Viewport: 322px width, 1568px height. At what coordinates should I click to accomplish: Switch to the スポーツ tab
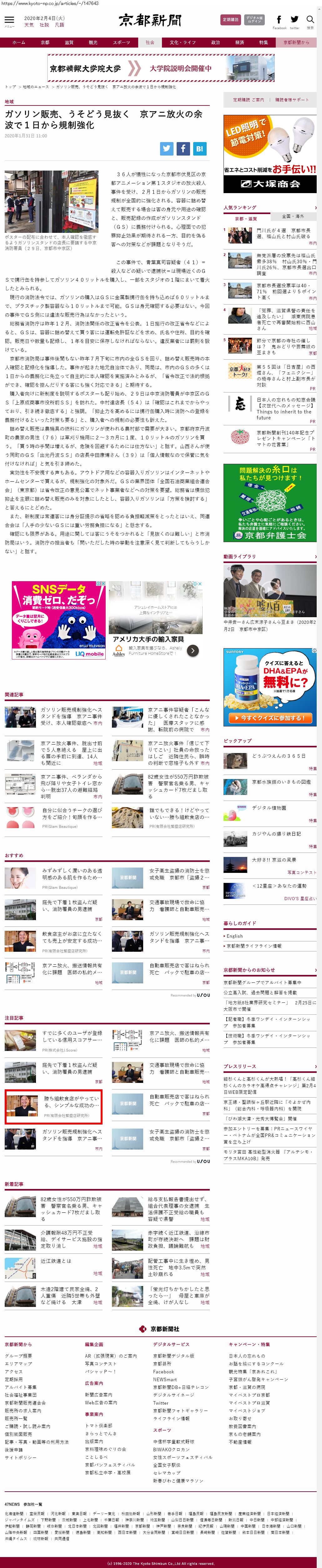point(121,43)
